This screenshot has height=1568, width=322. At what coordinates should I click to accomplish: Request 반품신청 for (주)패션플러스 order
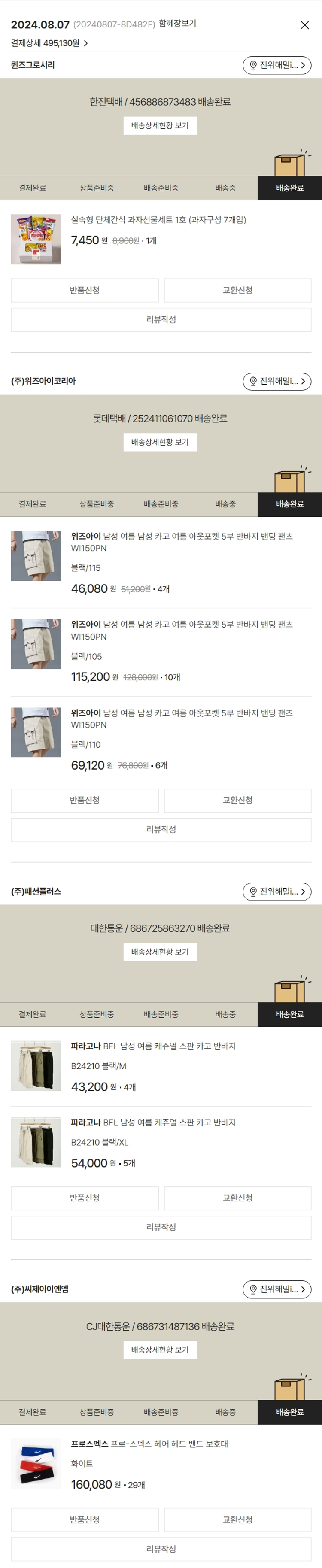tap(85, 1198)
